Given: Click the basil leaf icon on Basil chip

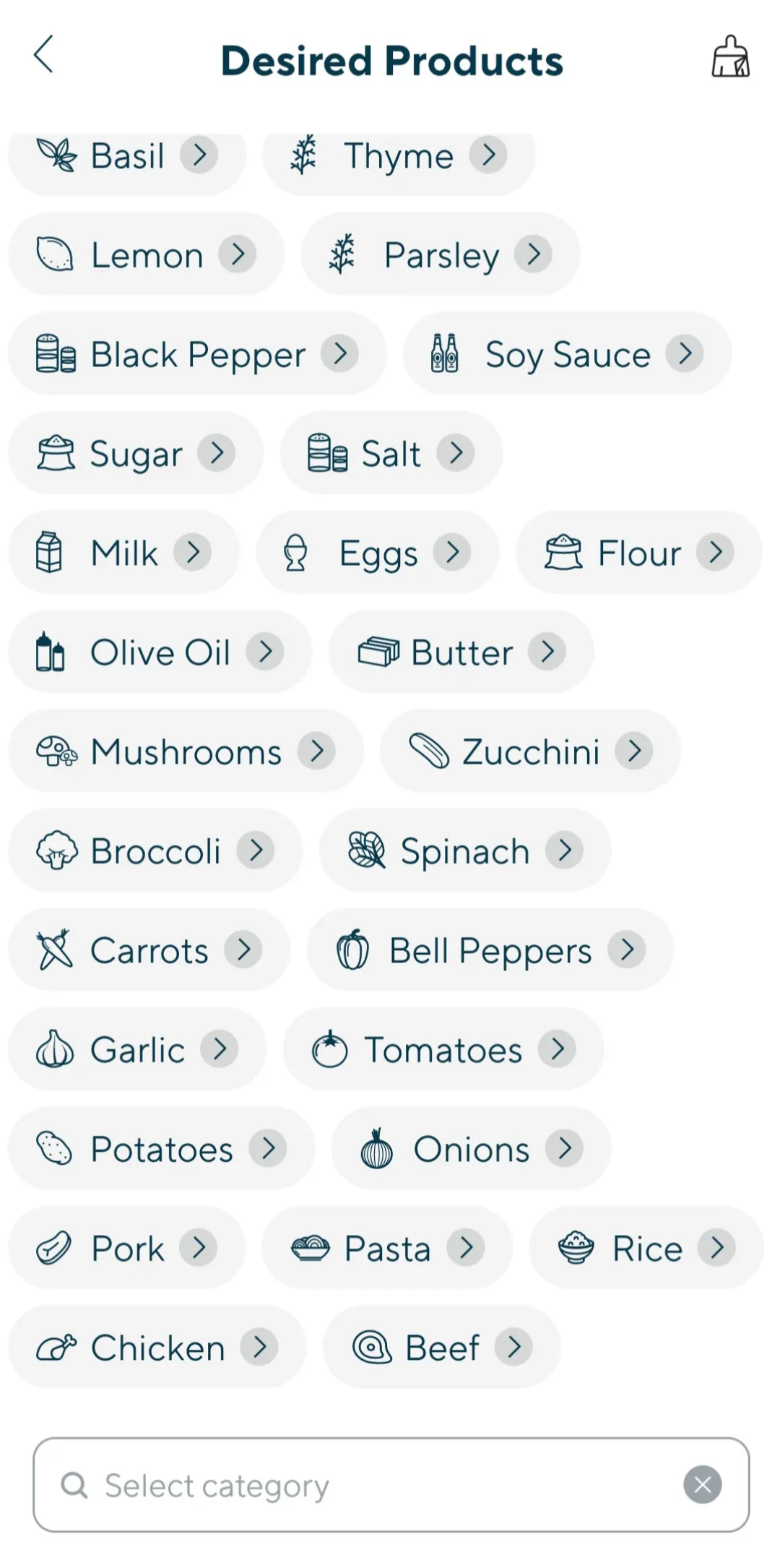Looking at the screenshot, I should tap(58, 155).
